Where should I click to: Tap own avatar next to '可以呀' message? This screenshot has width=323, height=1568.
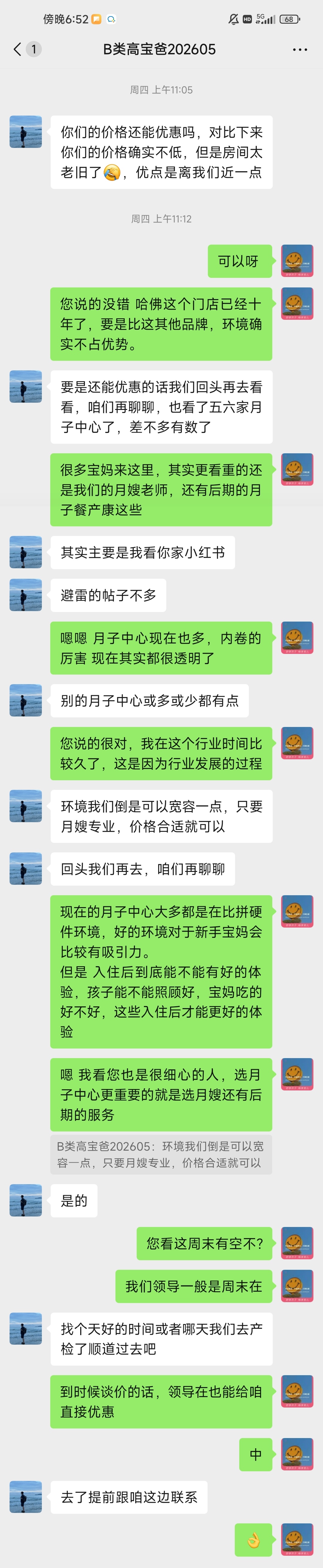(297, 261)
